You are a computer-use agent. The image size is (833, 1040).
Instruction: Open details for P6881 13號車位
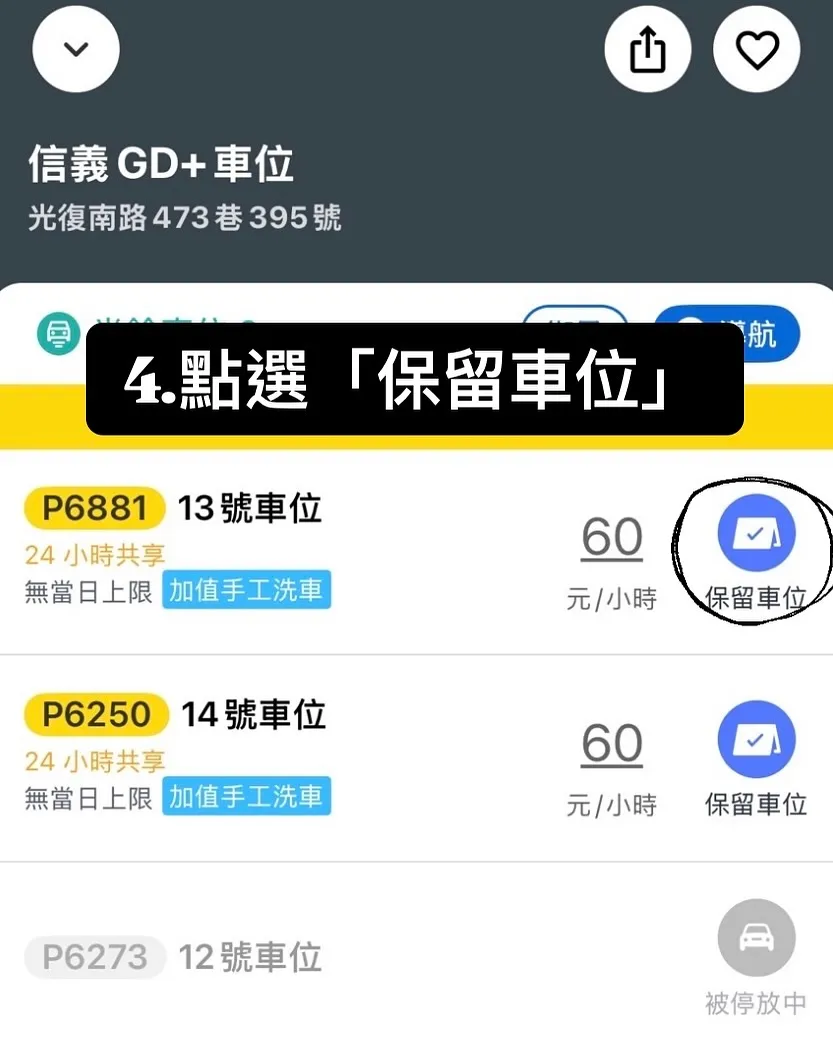(250, 509)
